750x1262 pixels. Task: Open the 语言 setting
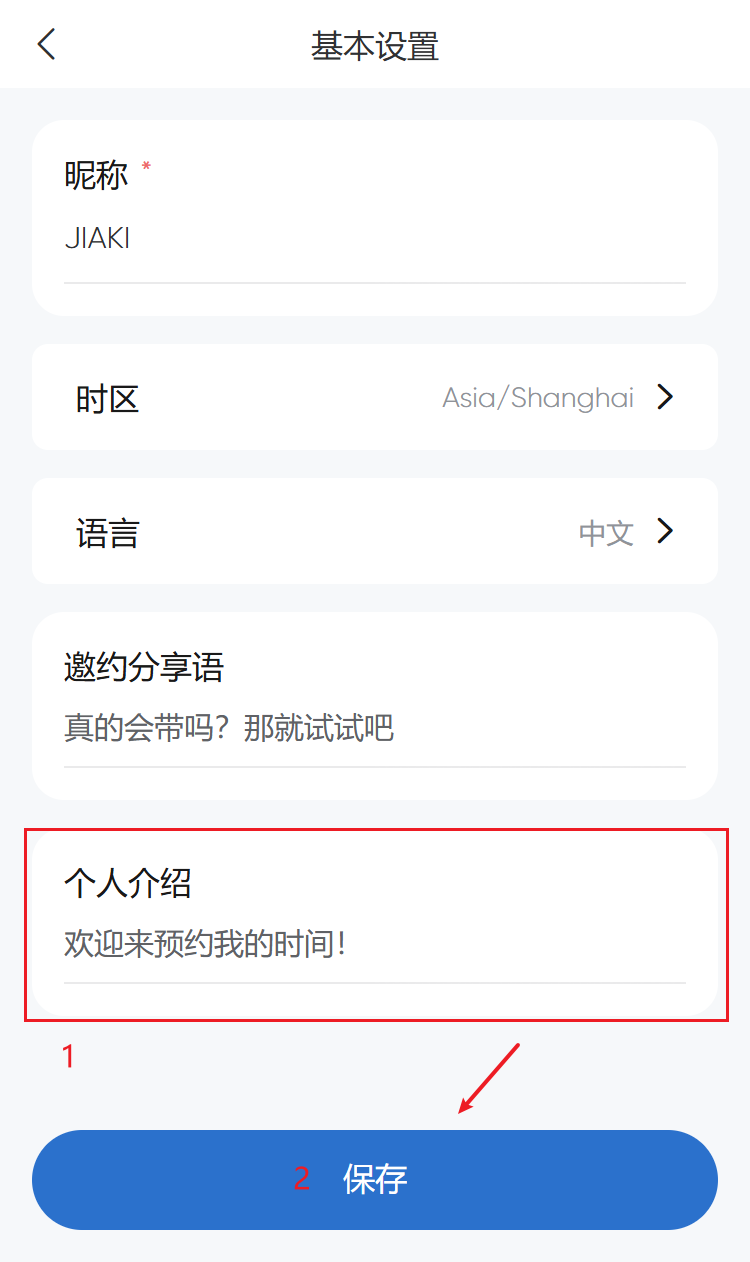coord(374,532)
